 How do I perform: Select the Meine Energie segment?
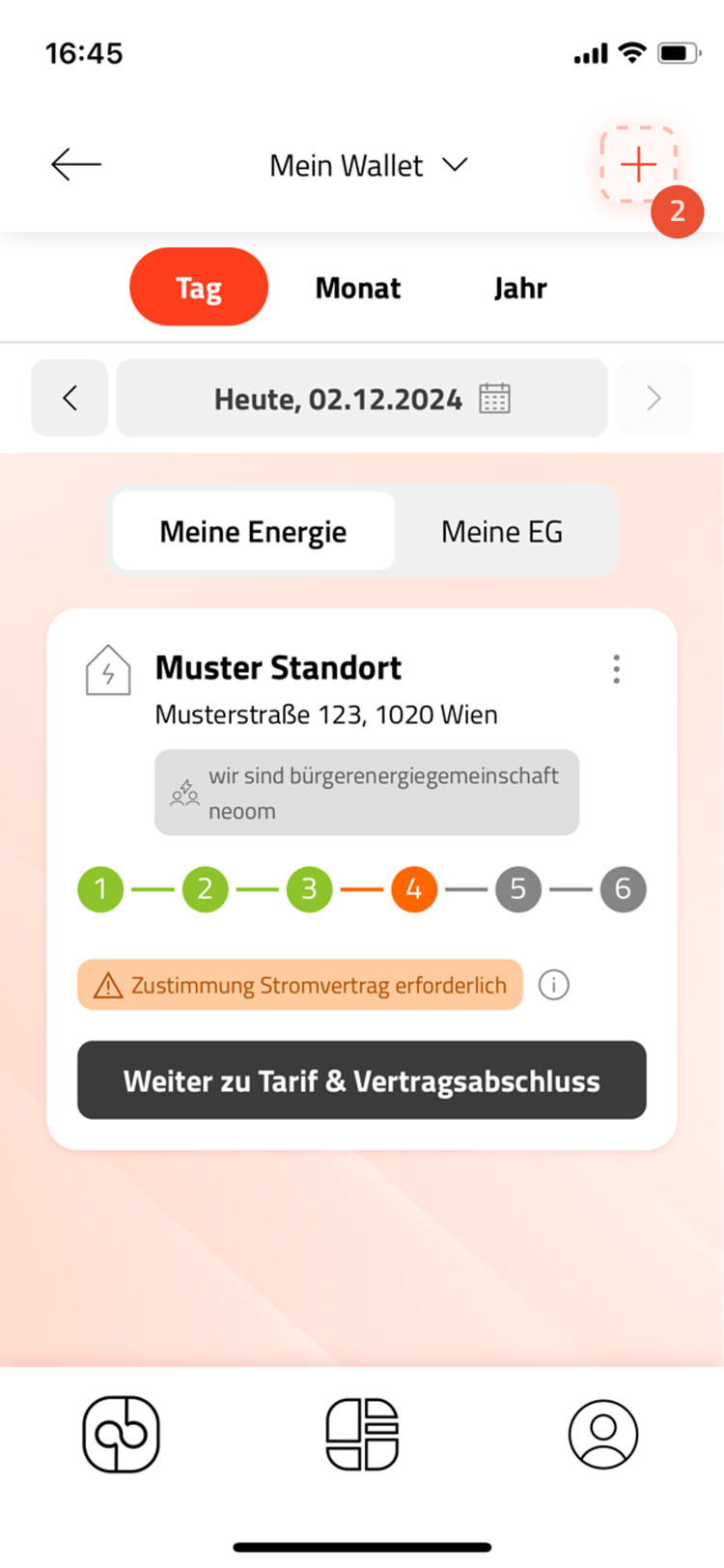253,531
